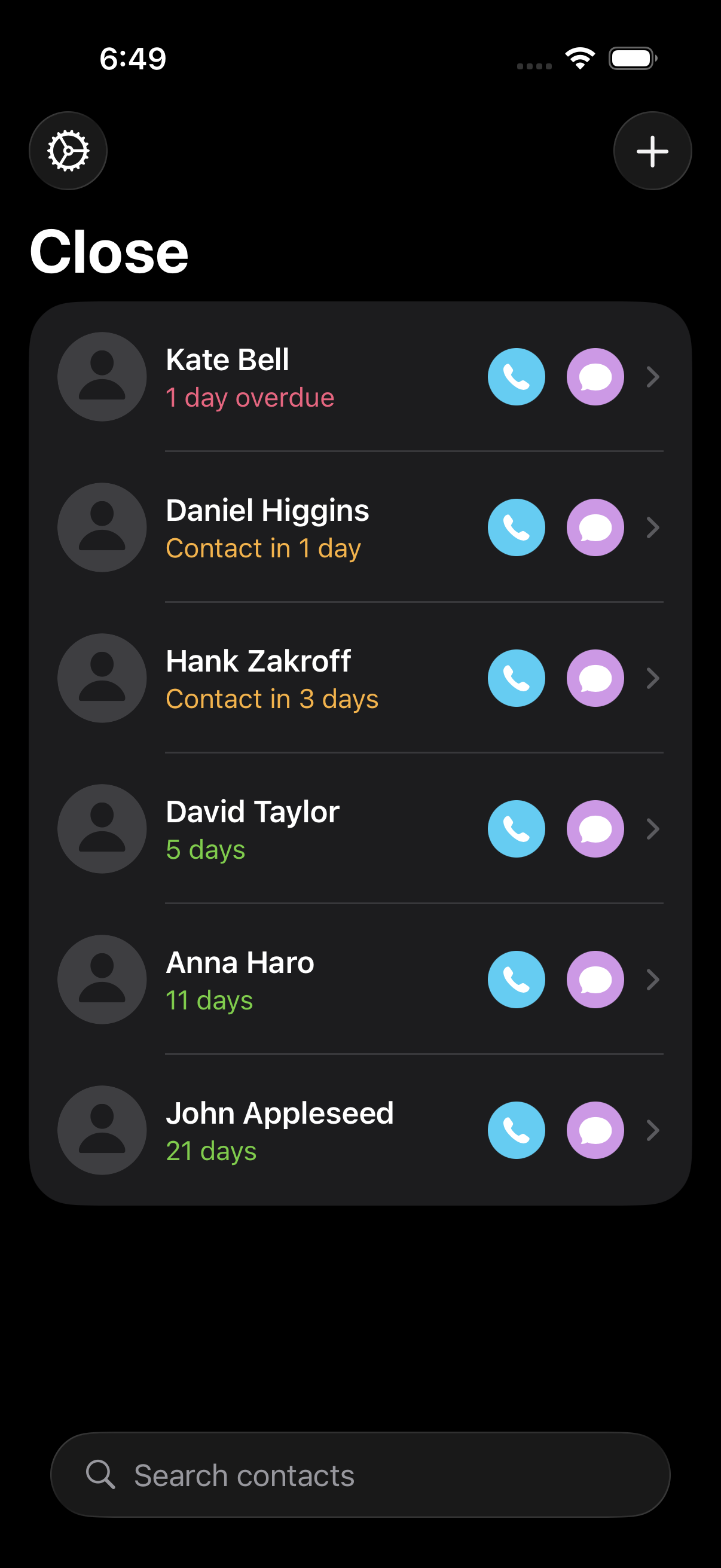The image size is (721, 1568).
Task: Message John Appleseed using the chat icon
Action: point(594,1130)
